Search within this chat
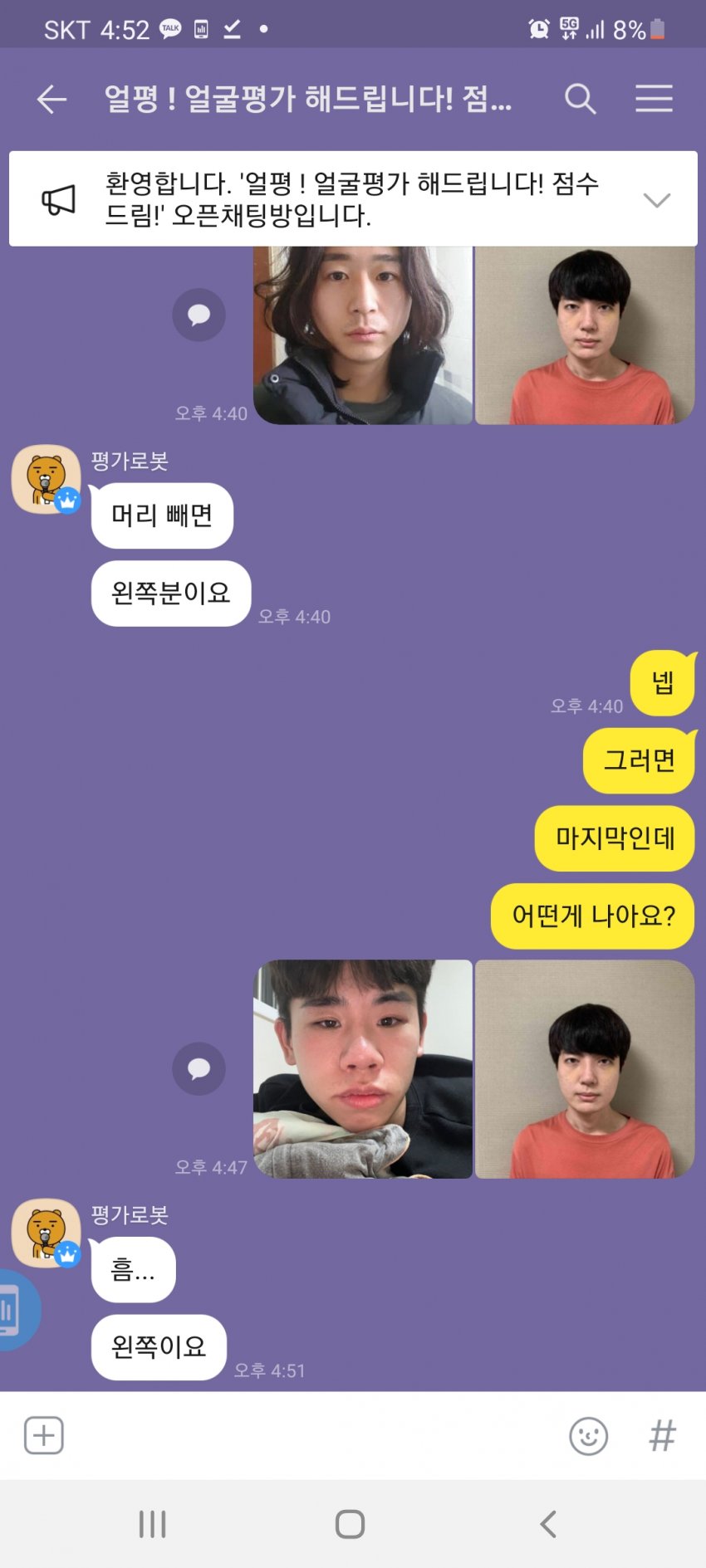This screenshot has width=706, height=1568. [x=580, y=100]
